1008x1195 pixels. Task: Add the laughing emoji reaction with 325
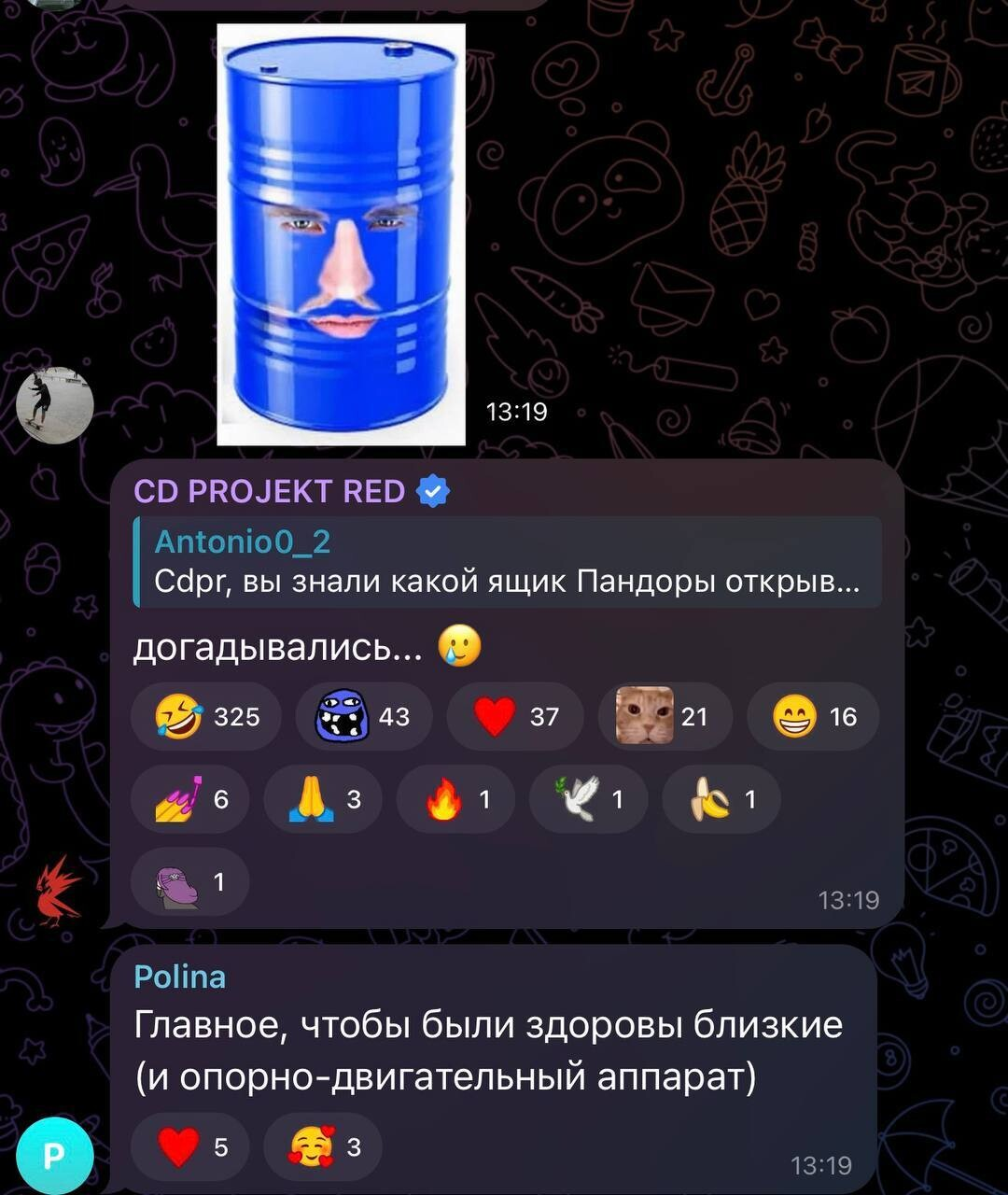point(206,716)
